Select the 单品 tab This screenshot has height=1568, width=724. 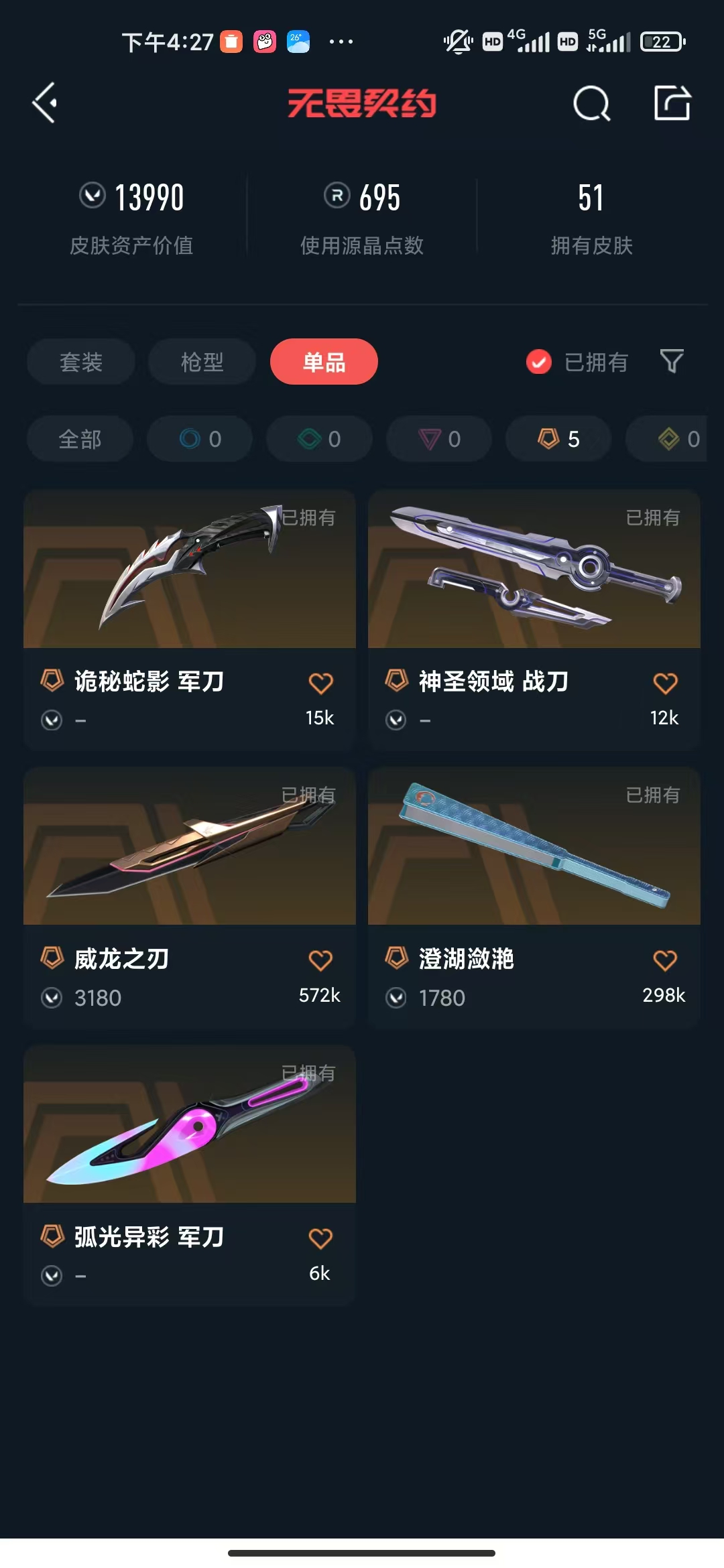[x=324, y=362]
